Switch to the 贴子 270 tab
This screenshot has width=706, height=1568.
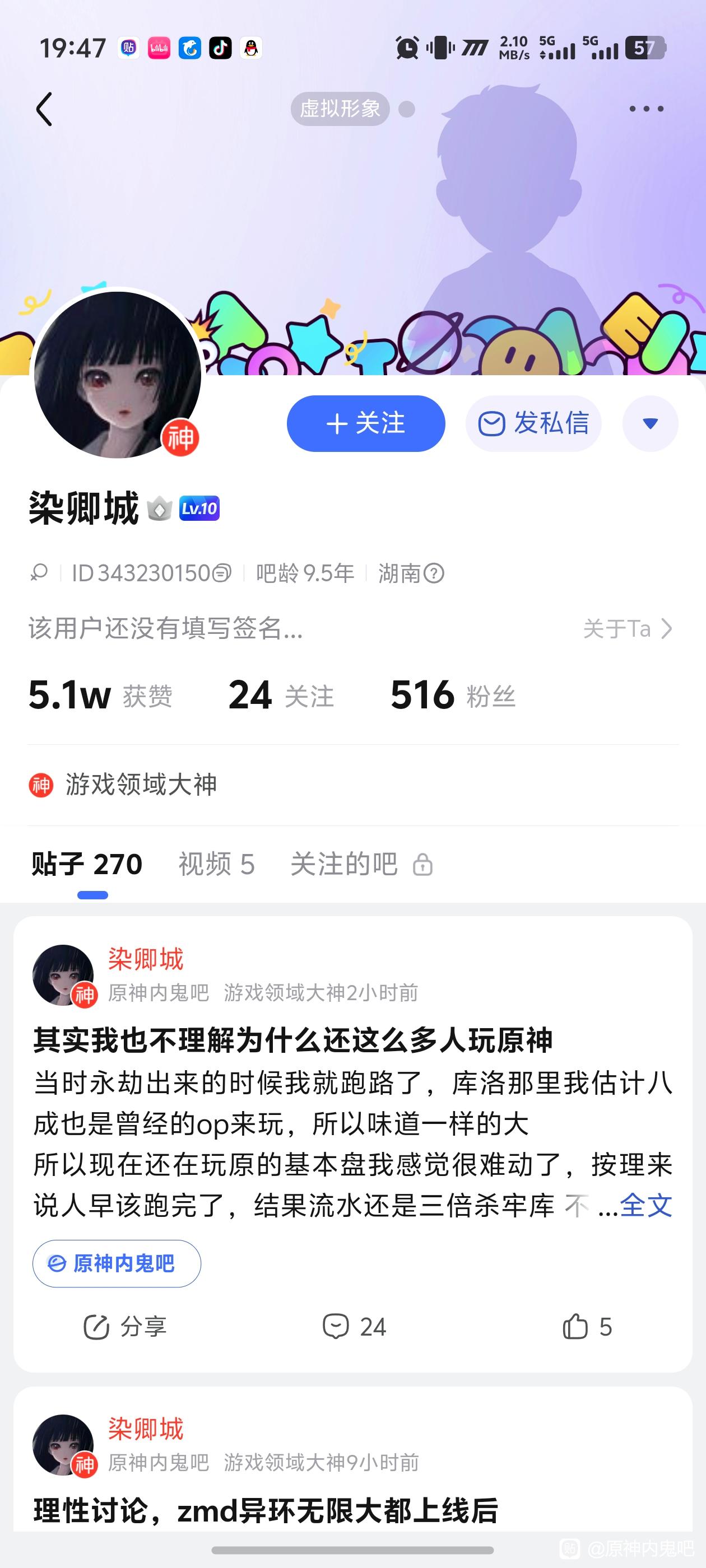pos(87,864)
